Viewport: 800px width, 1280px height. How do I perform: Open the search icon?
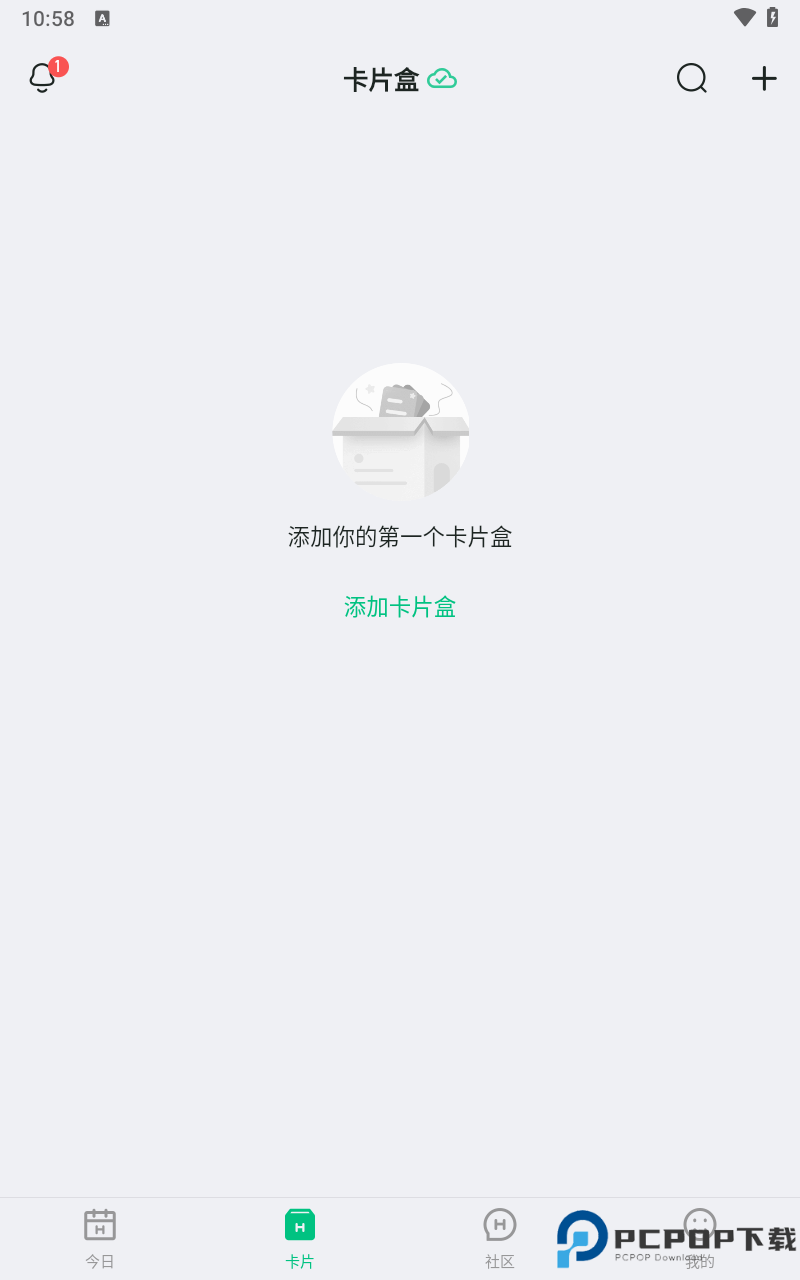point(691,78)
